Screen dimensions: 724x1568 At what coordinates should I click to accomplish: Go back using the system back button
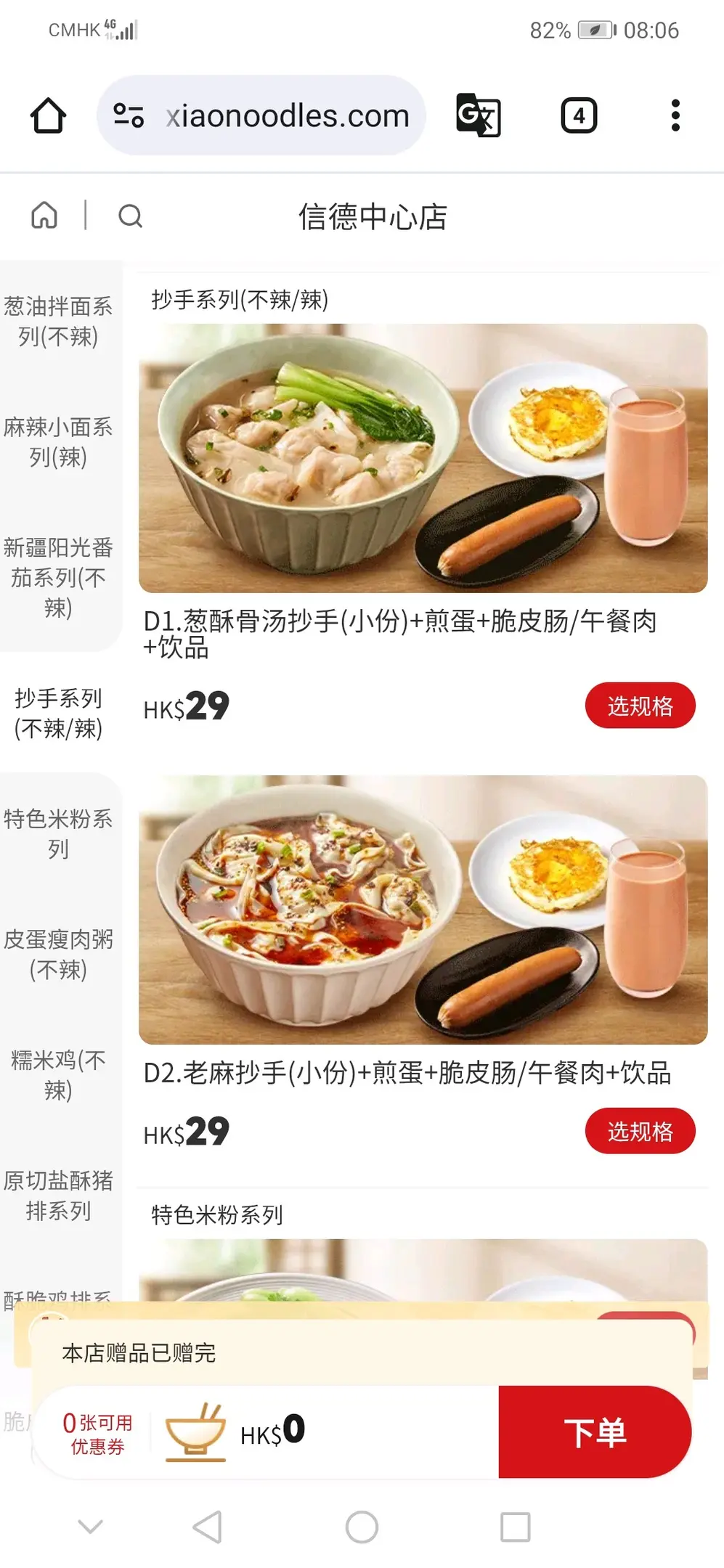click(x=208, y=1527)
